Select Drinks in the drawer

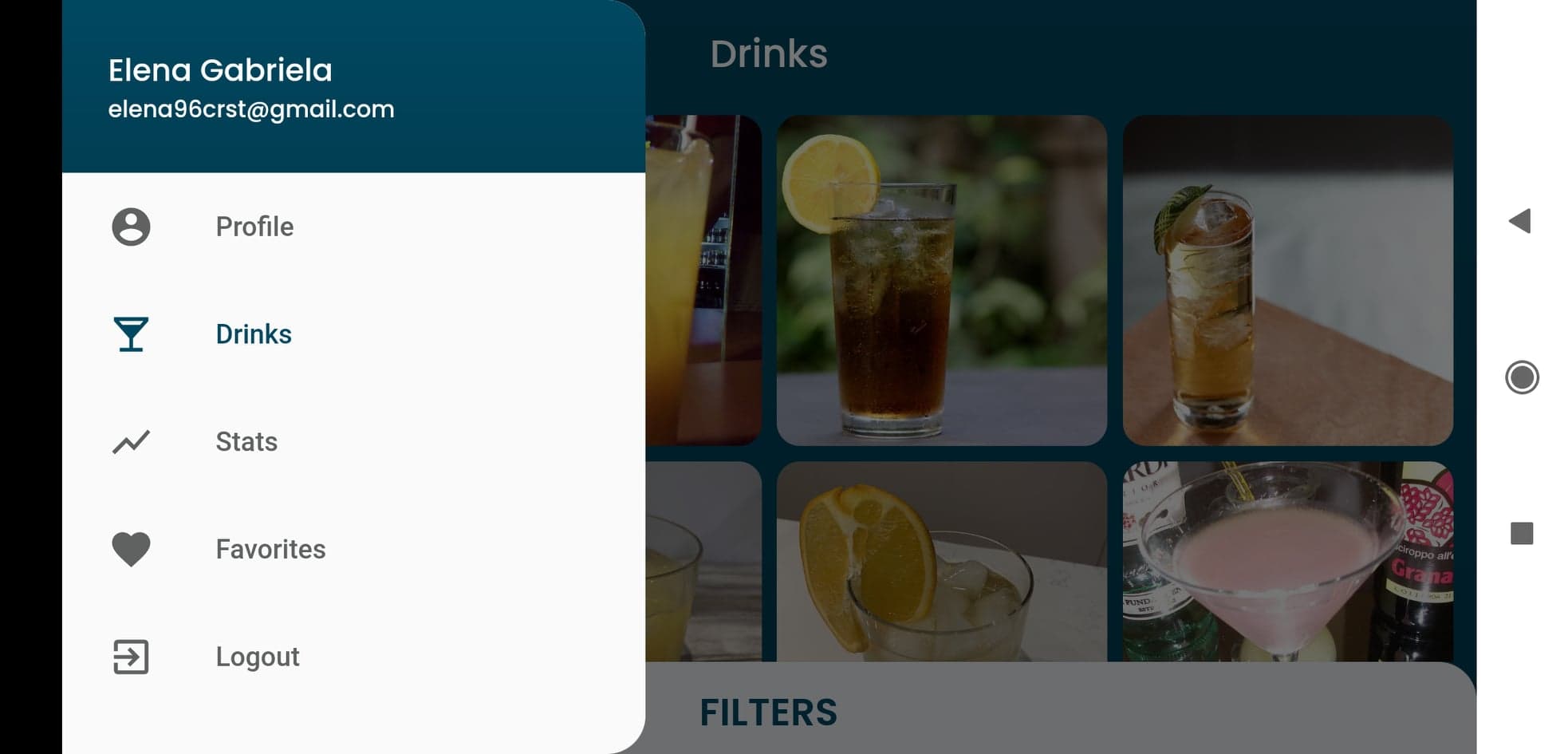pyautogui.click(x=254, y=334)
